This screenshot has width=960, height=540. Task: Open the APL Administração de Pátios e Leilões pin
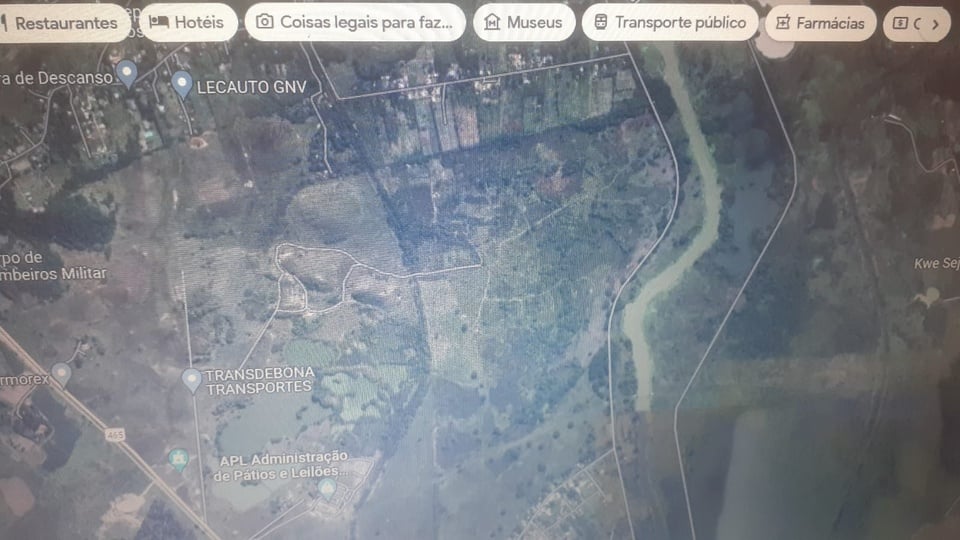click(327, 488)
